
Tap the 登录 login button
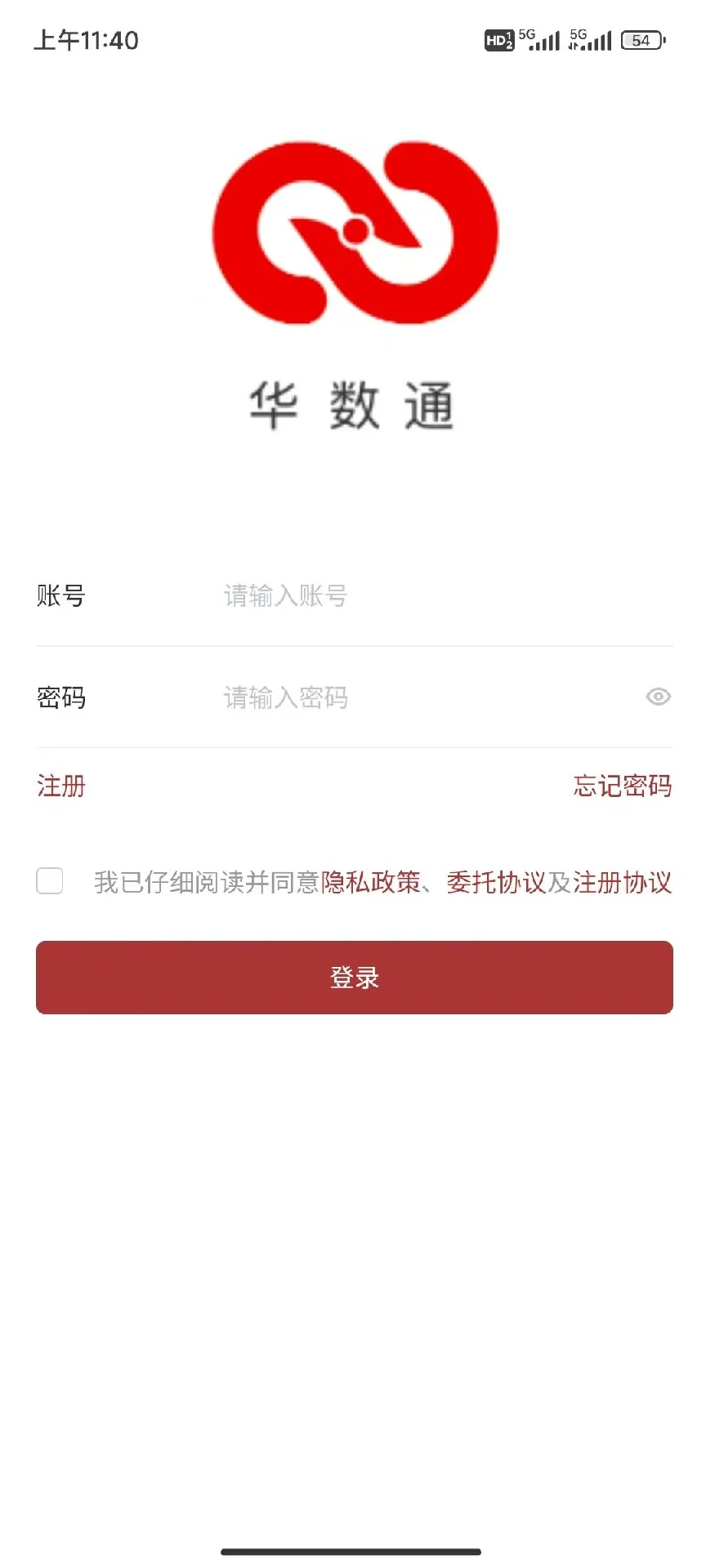pos(355,978)
